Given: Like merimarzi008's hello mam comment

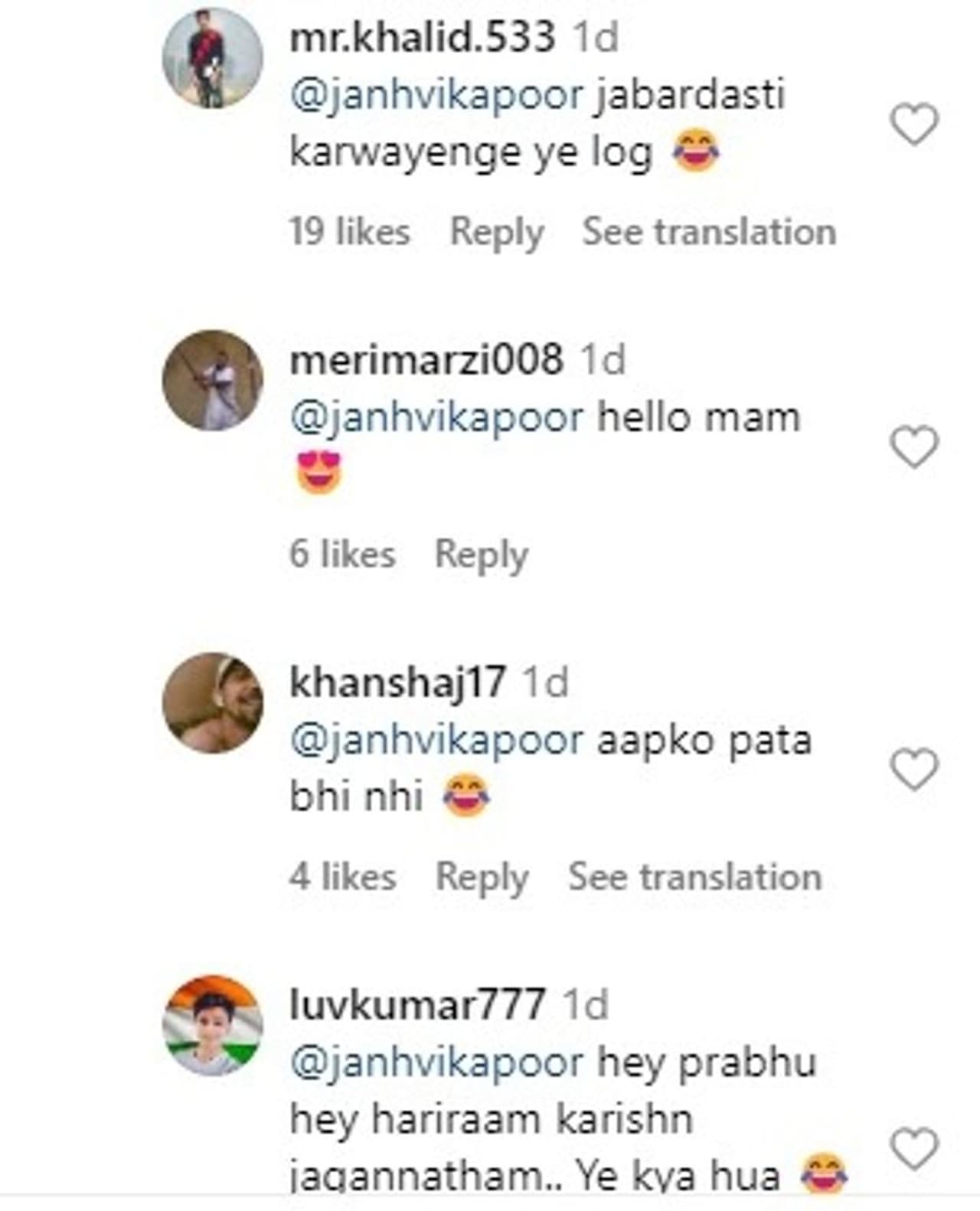Looking at the screenshot, I should (914, 447).
